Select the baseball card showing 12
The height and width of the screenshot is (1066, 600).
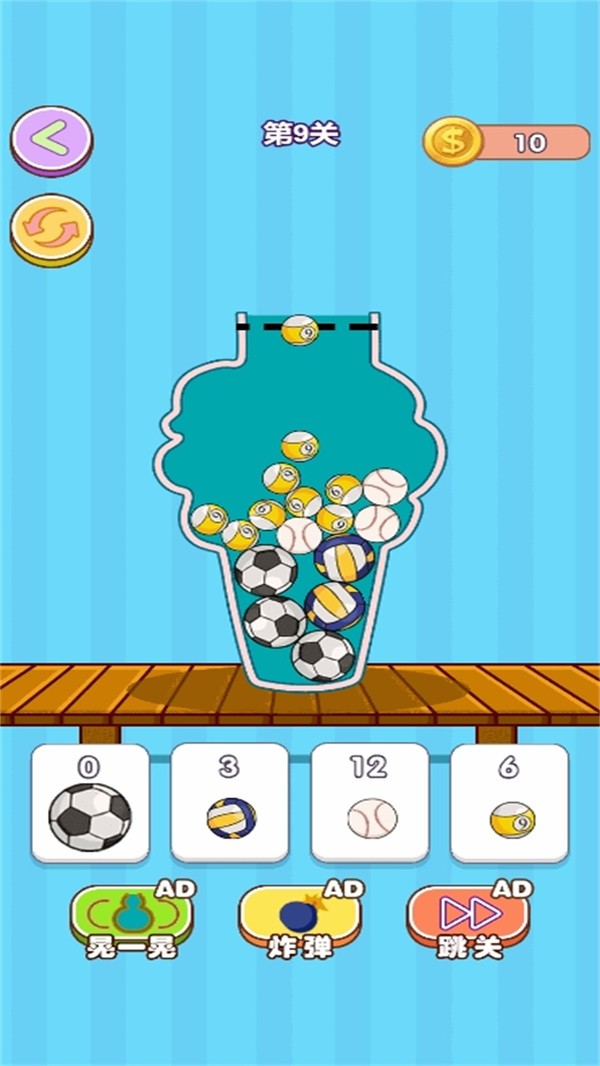click(370, 804)
